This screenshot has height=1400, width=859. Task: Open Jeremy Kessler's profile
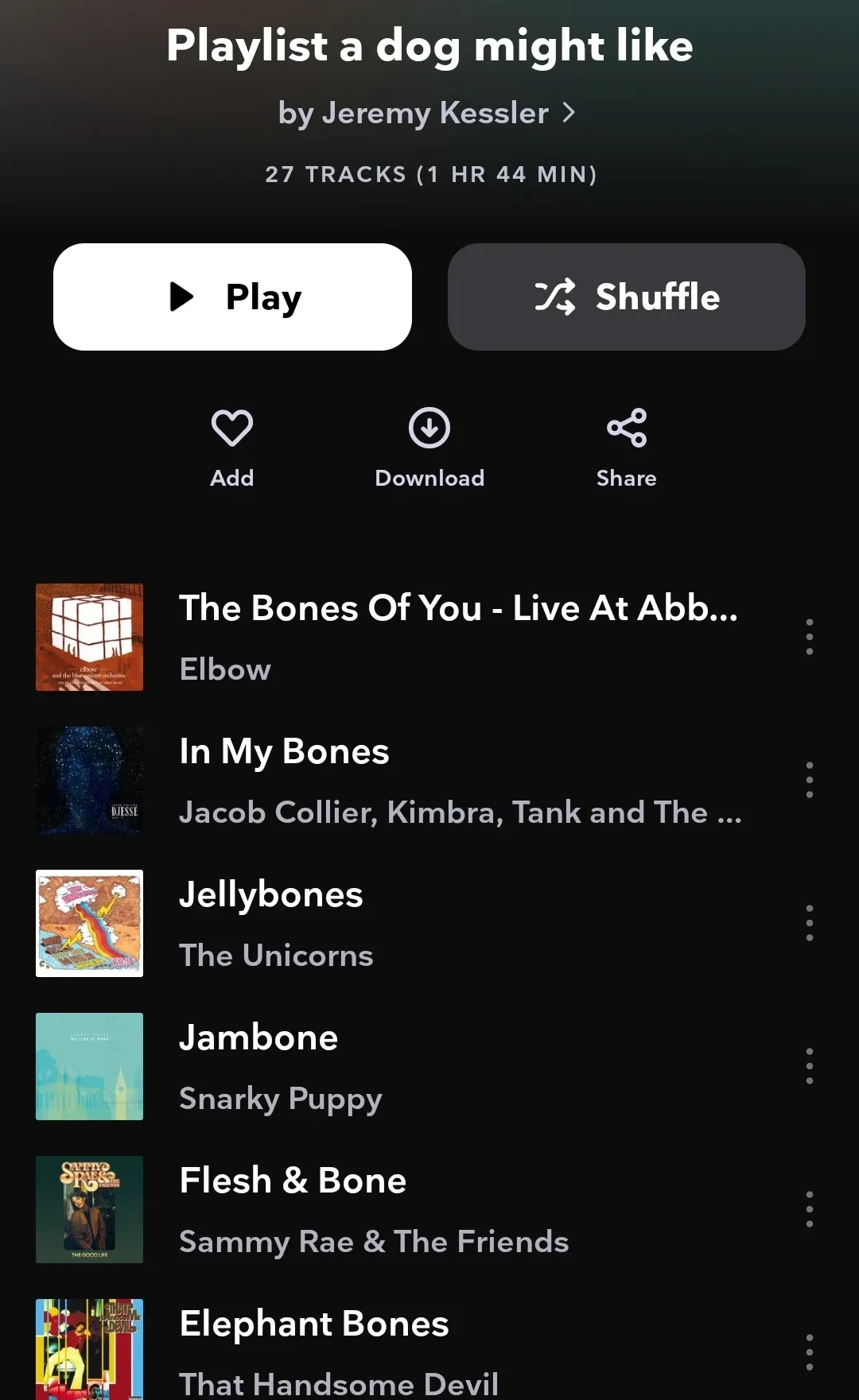click(x=427, y=113)
